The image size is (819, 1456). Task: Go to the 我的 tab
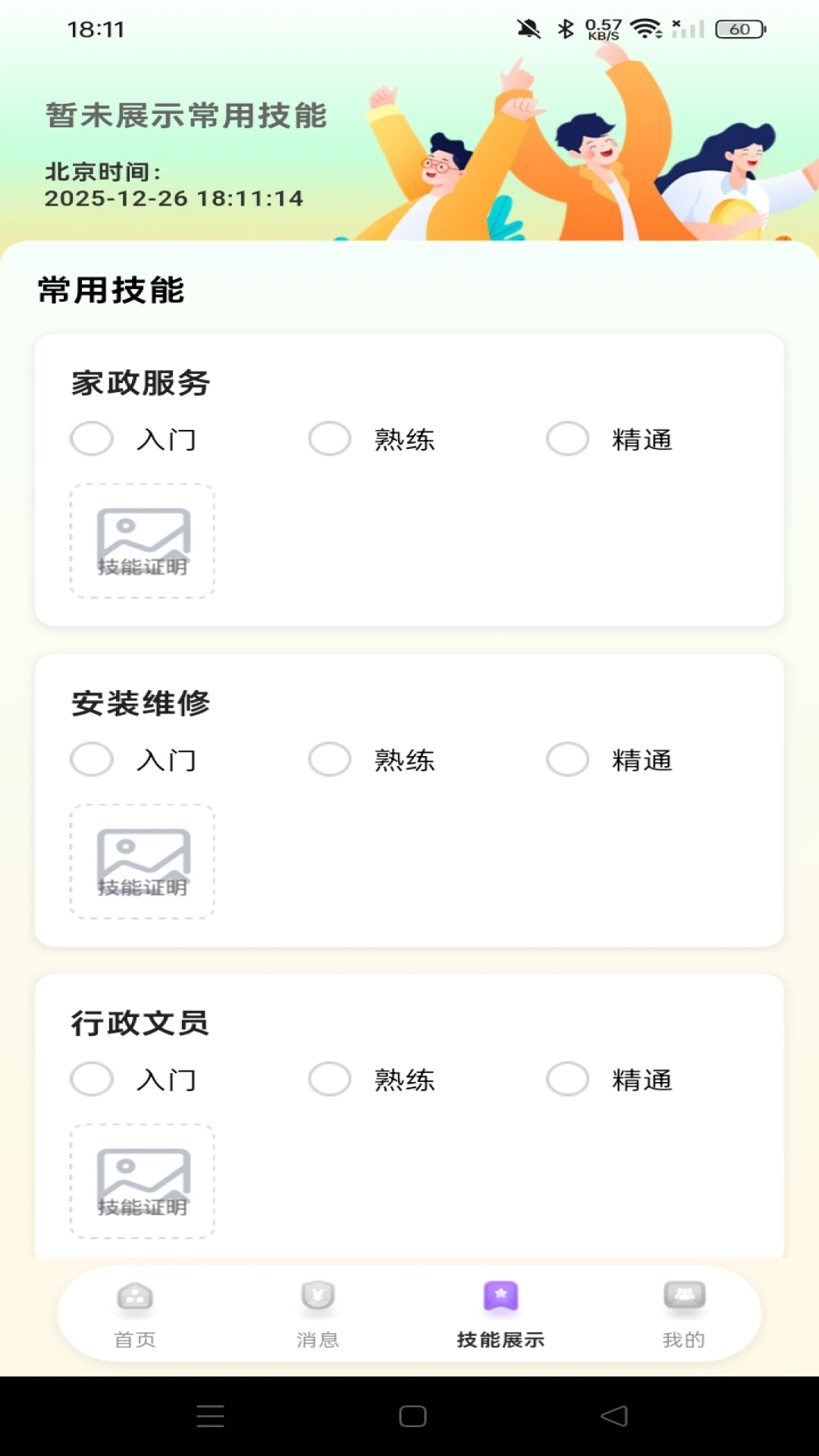click(x=684, y=1313)
